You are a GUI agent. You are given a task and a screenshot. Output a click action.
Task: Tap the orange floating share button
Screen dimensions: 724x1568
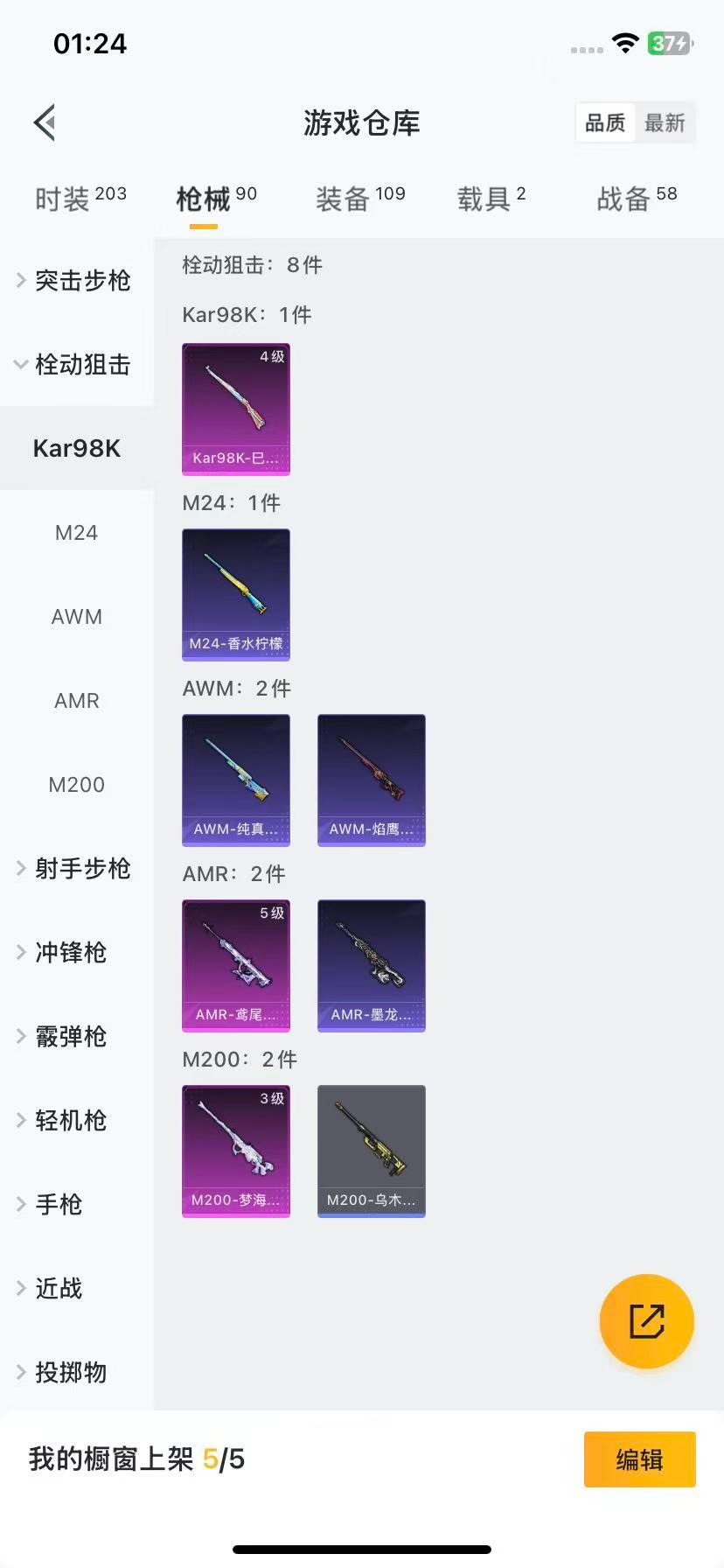tap(646, 1320)
